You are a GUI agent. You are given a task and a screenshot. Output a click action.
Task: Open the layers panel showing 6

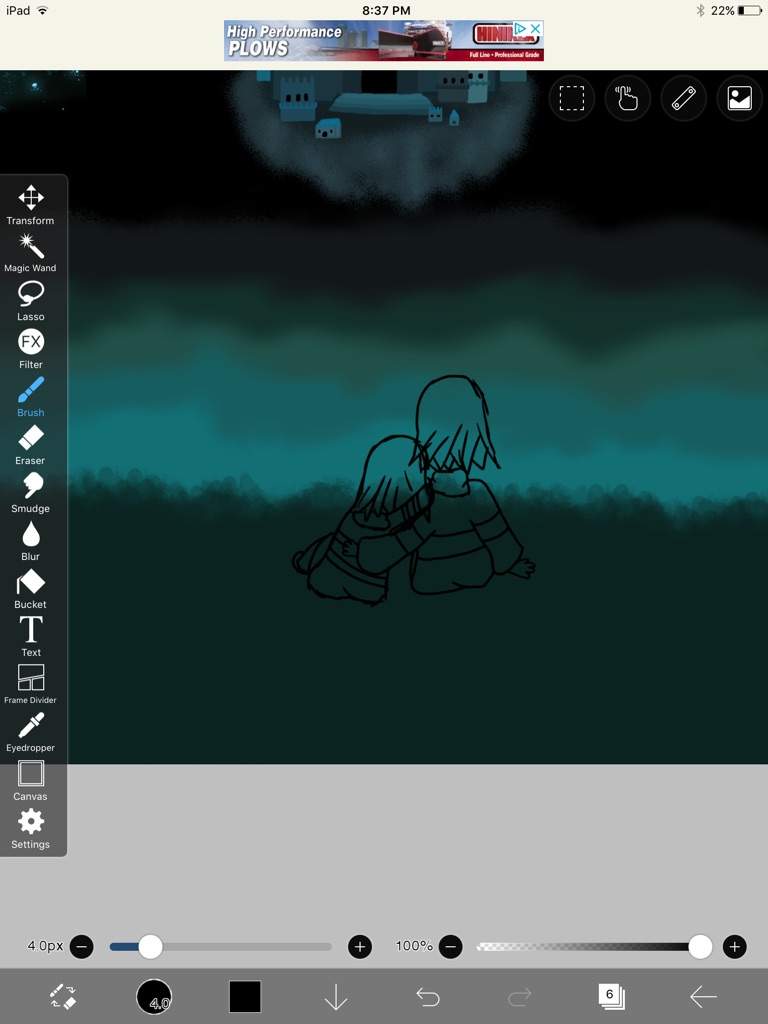coord(611,996)
